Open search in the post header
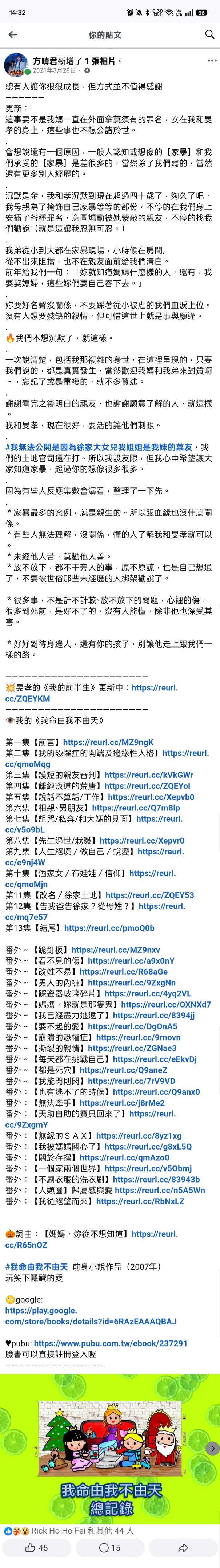The width and height of the screenshot is (220, 1568). [x=209, y=35]
